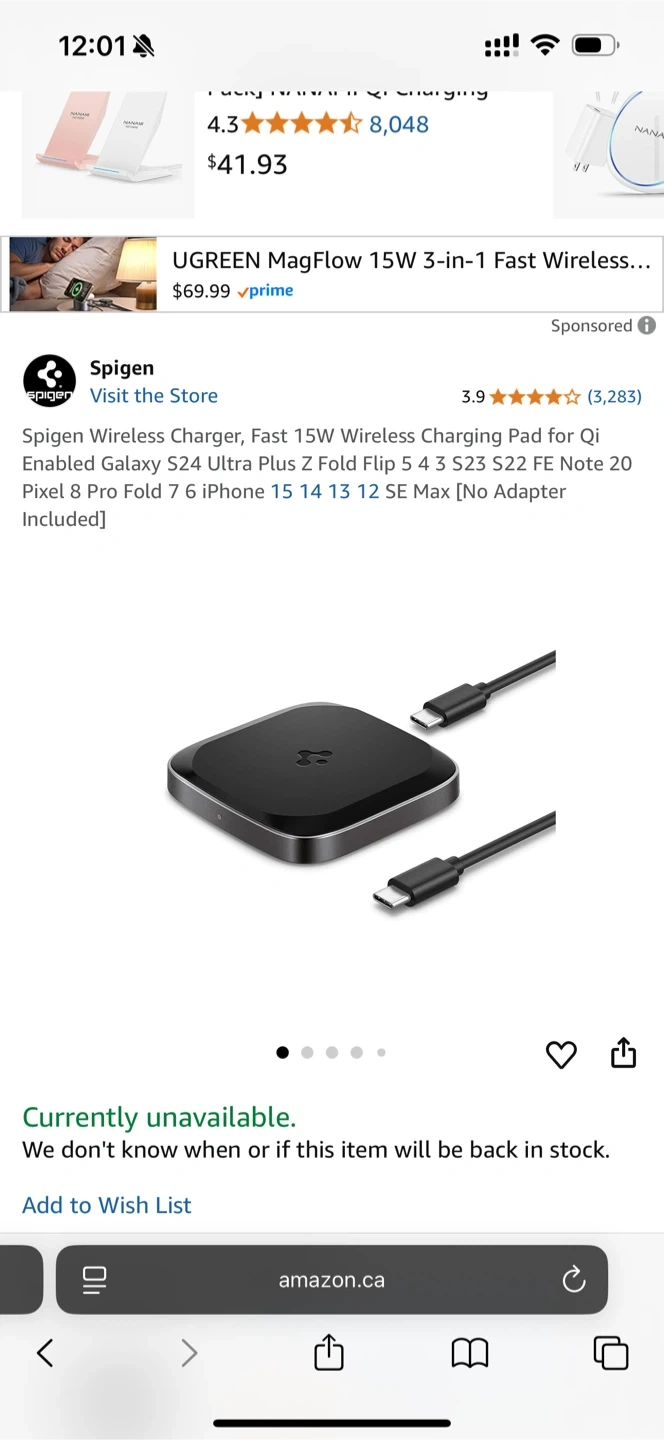664x1440 pixels.
Task: Edit the amazon.ca address bar
Action: click(332, 1280)
